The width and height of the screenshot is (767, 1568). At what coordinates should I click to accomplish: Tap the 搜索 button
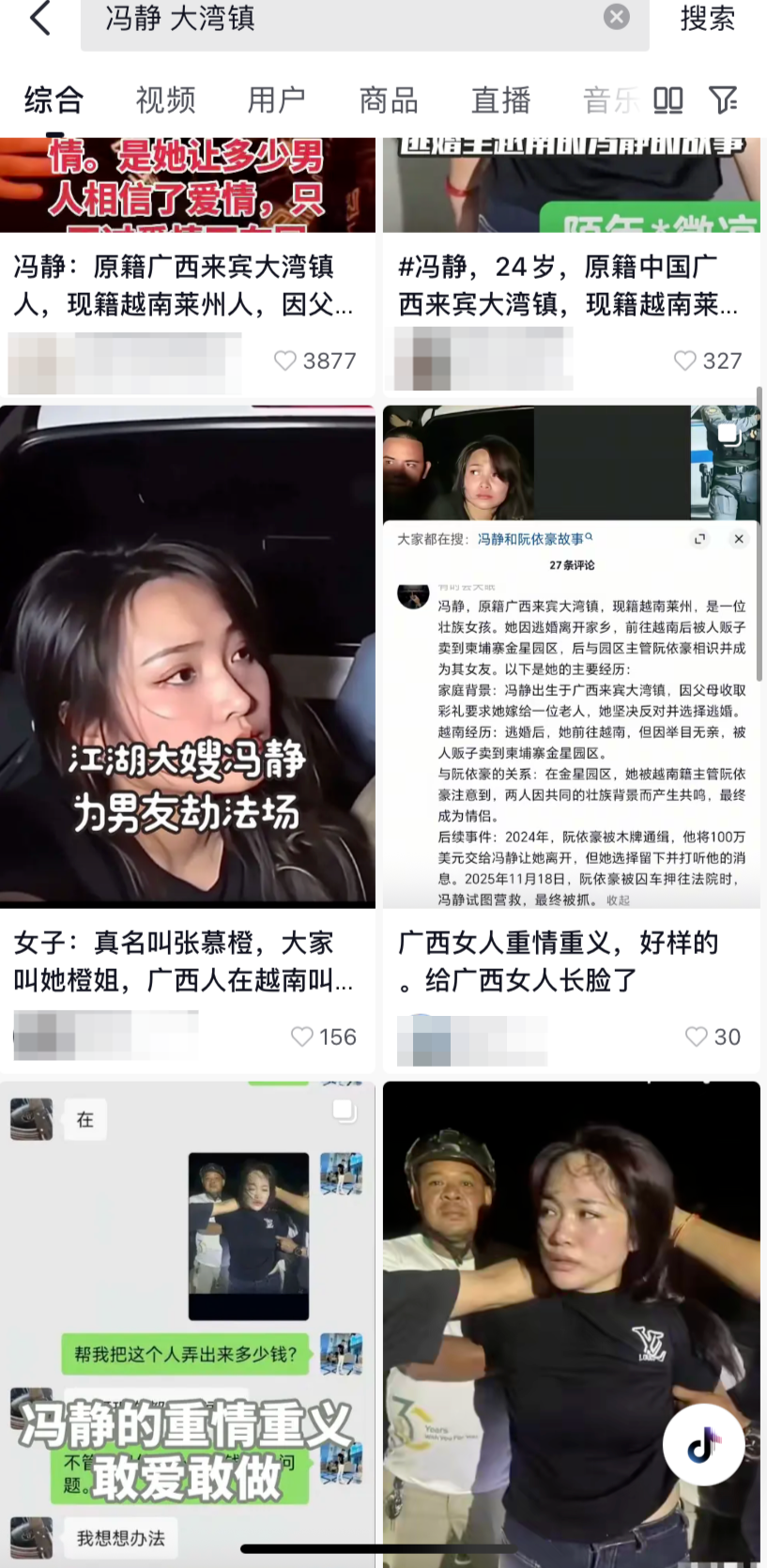point(707,19)
